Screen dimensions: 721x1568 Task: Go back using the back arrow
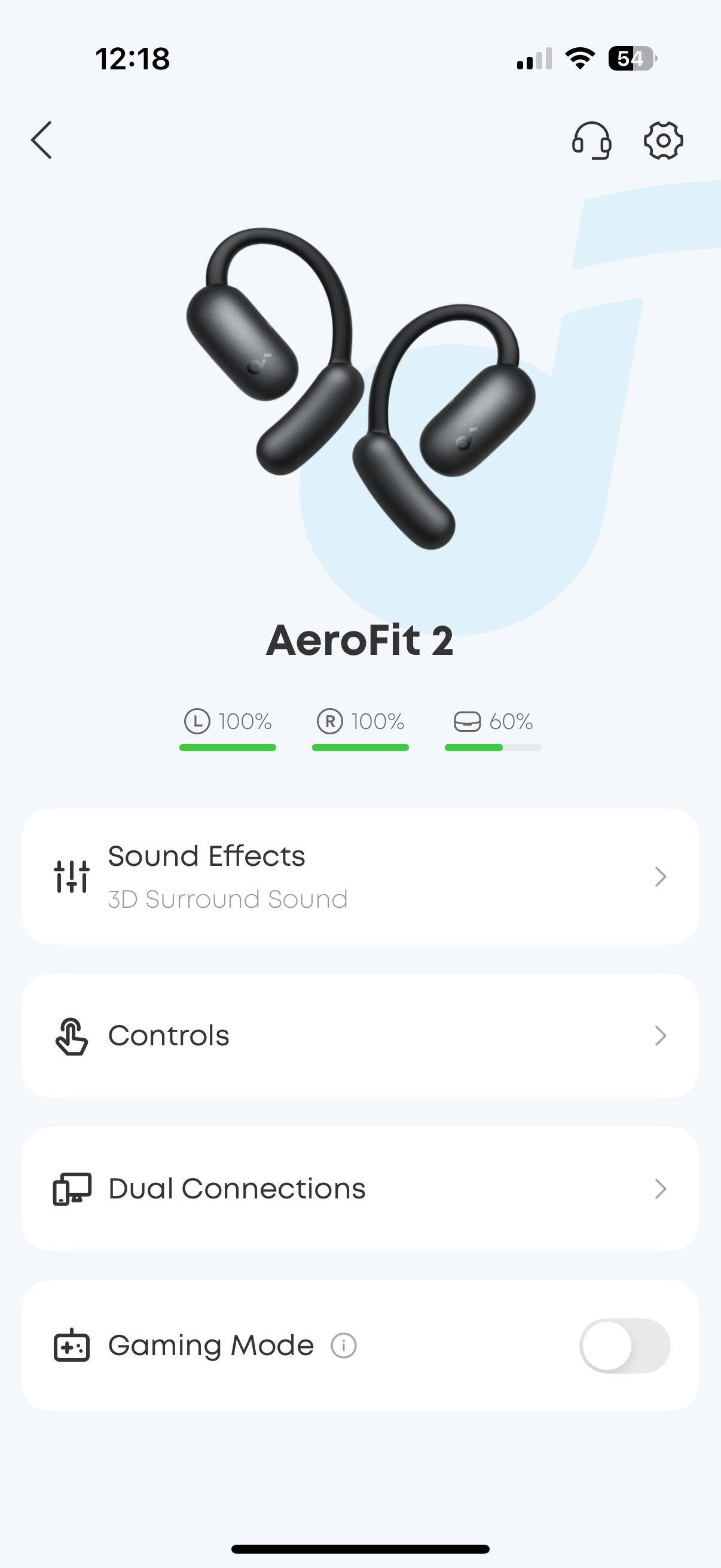point(41,140)
